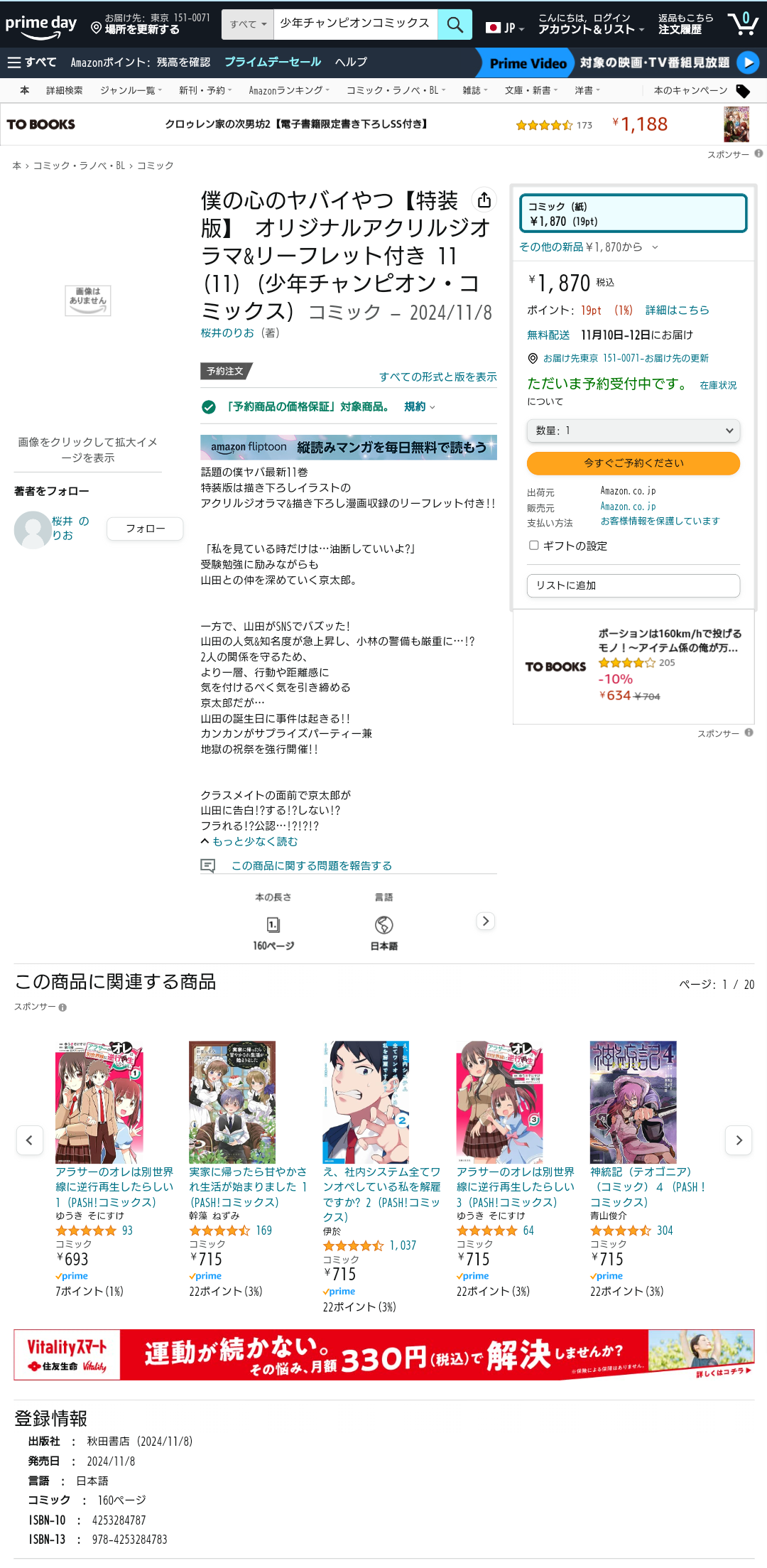Follow author 桜井のりお

(x=145, y=529)
